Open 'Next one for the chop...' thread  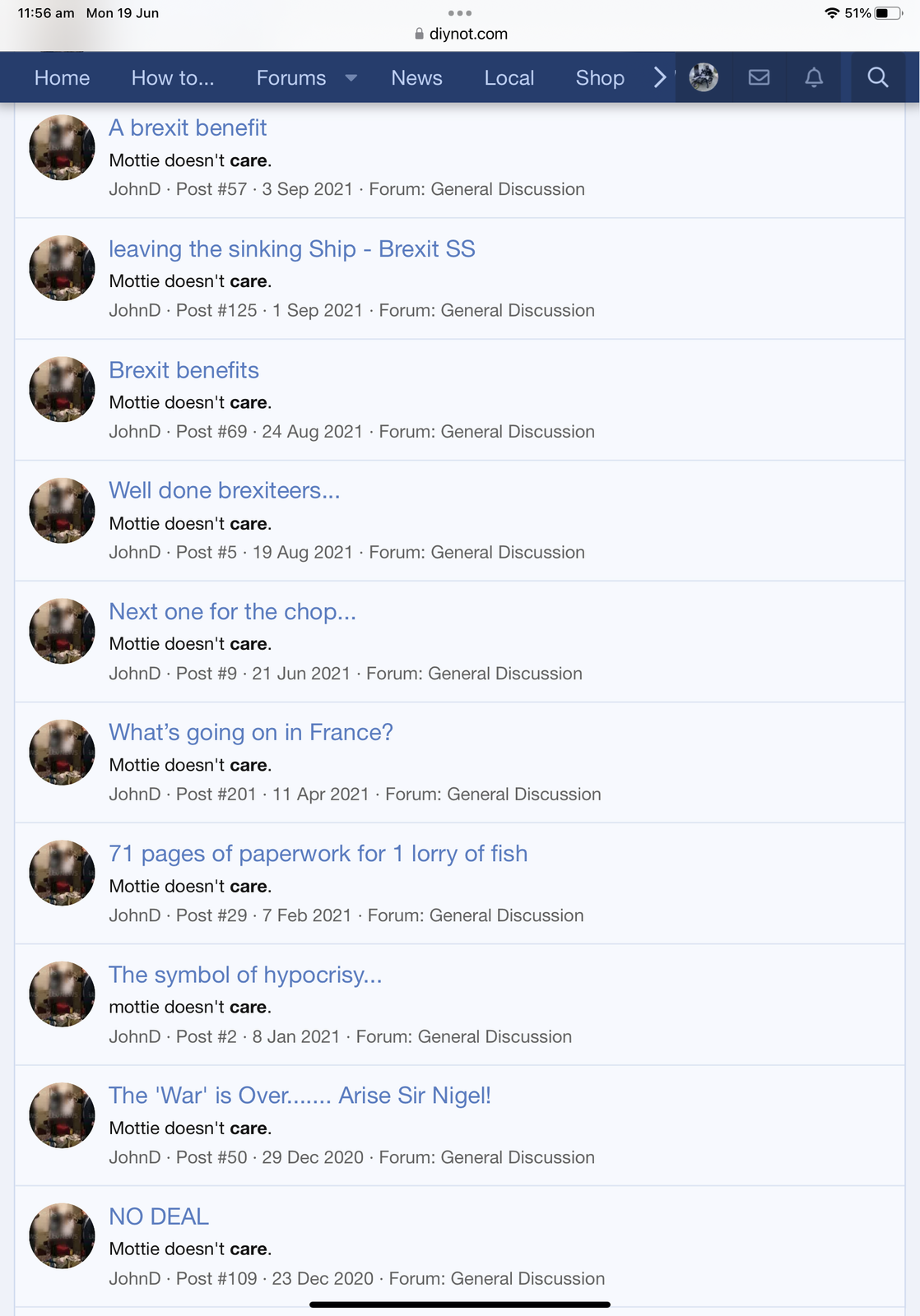click(x=232, y=612)
